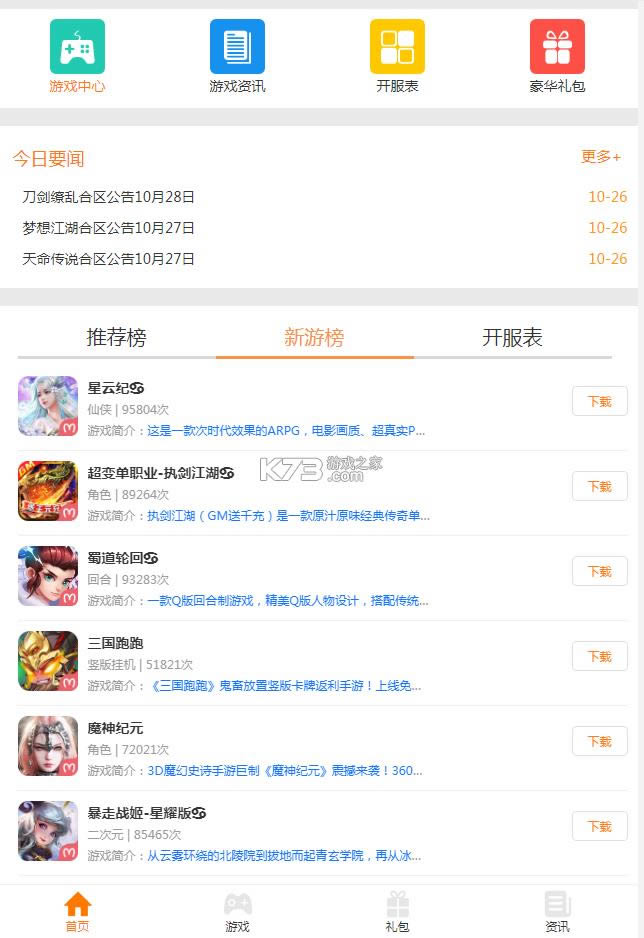
Task: Tap 下载 for 蜀道轮回
Action: click(599, 571)
